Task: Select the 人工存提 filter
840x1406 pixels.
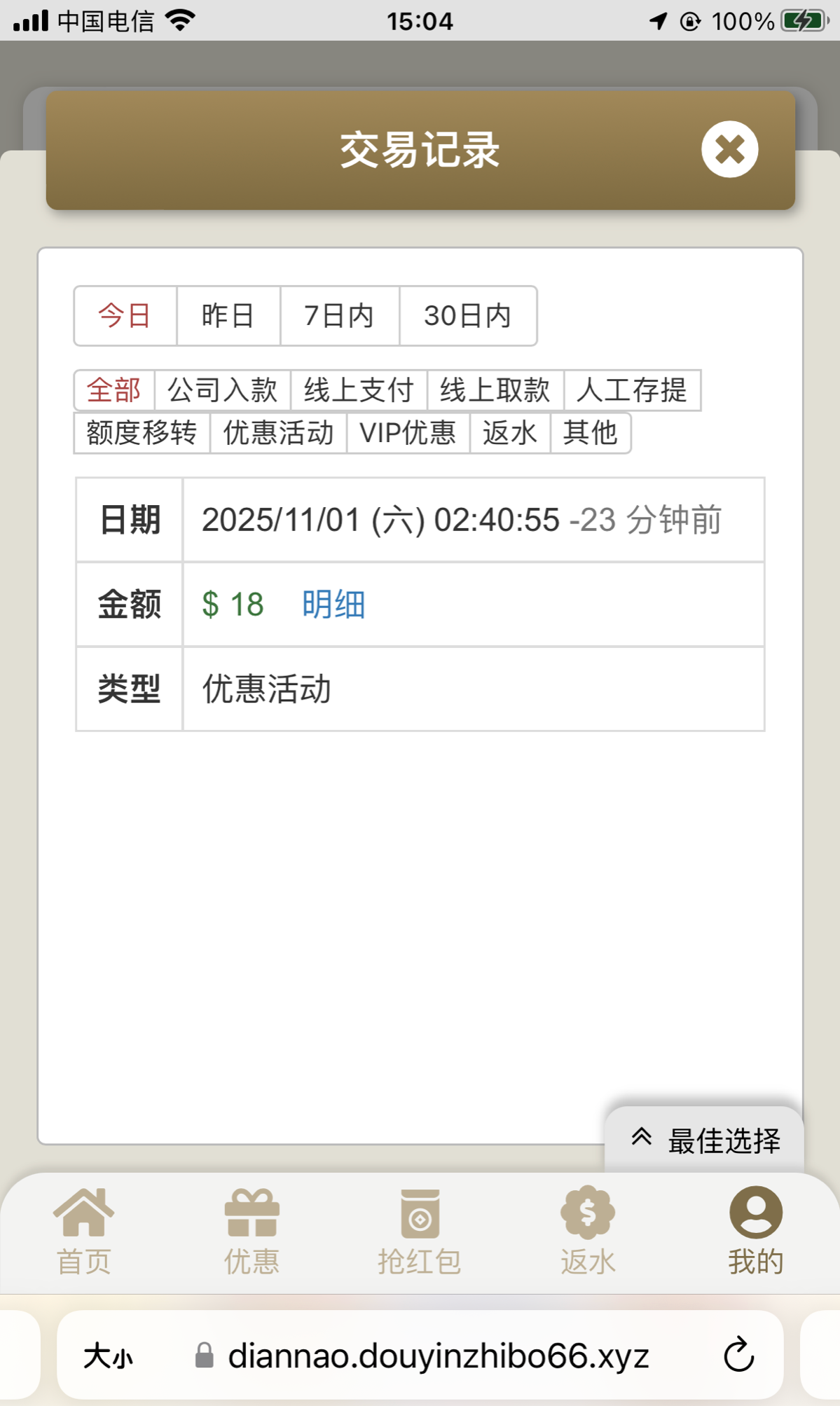Action: pos(631,390)
